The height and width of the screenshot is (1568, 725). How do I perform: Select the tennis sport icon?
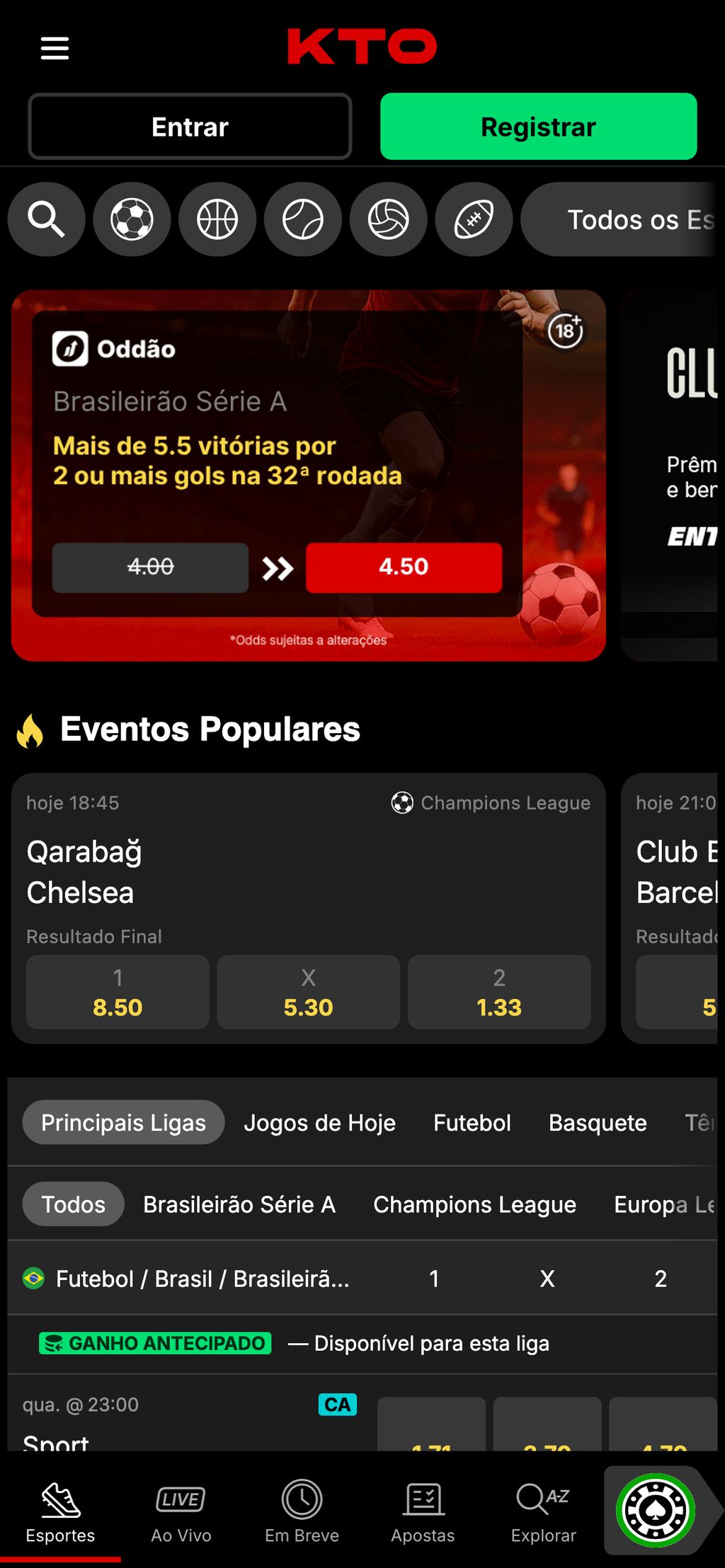click(x=303, y=220)
